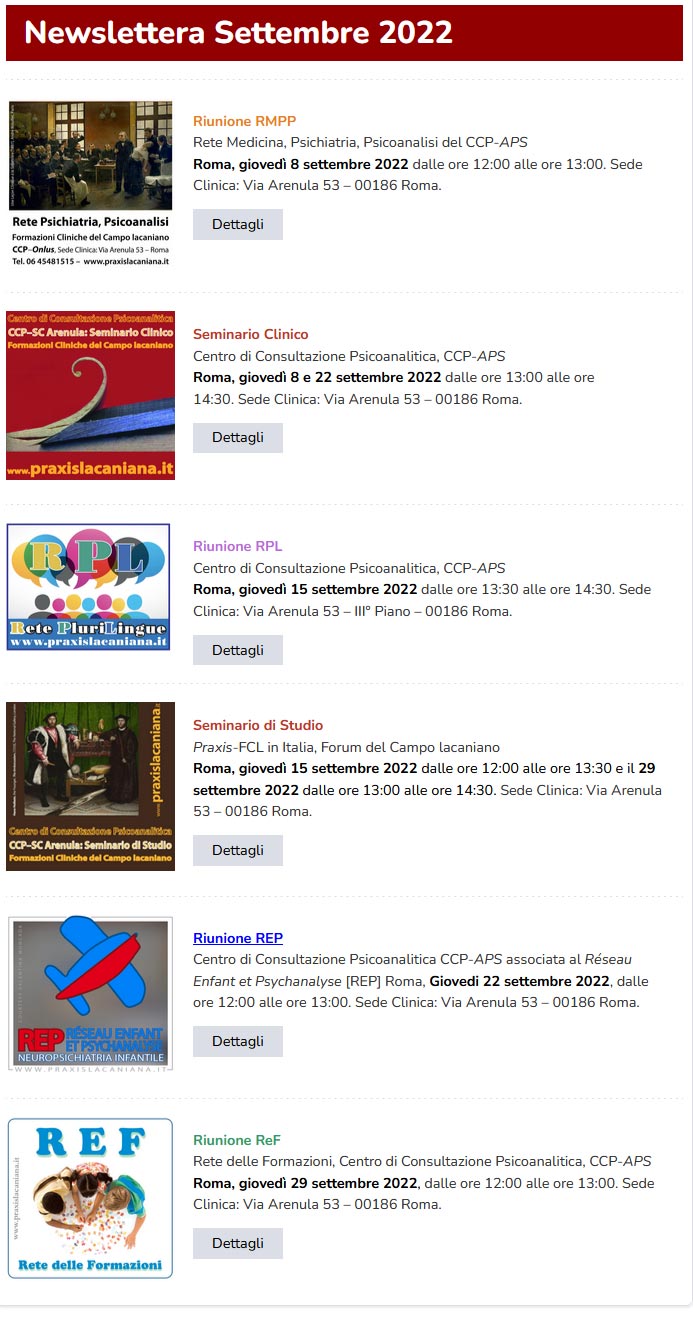
Task: Open the Seminario di Studio title link
Action: click(x=258, y=725)
